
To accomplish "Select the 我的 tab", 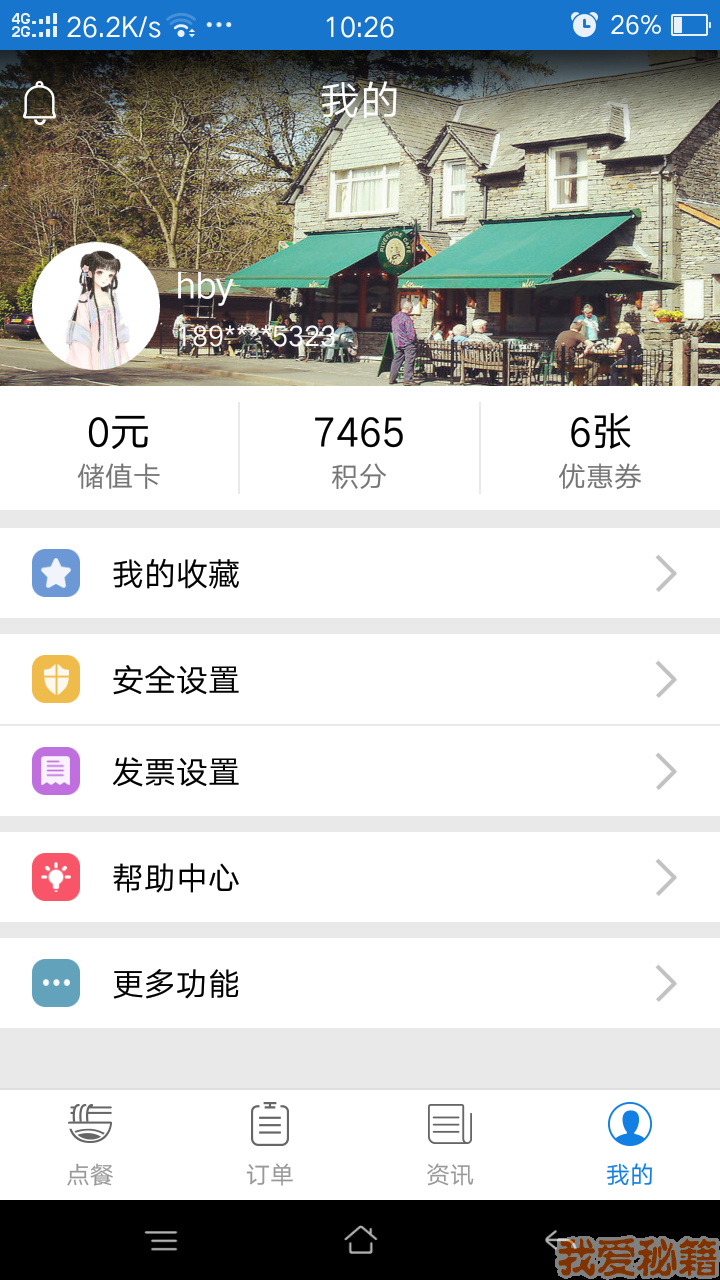I will [630, 1144].
